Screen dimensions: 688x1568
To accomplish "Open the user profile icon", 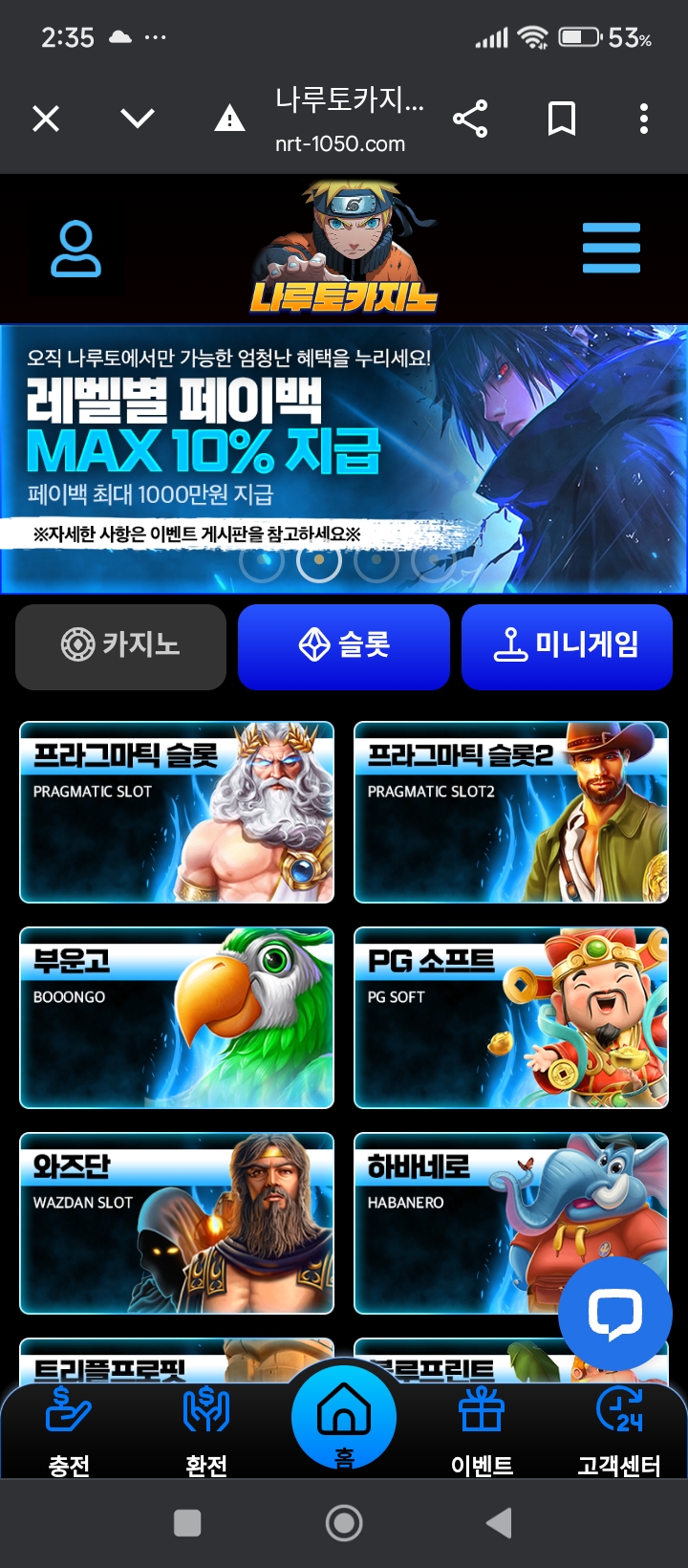I will (x=75, y=250).
